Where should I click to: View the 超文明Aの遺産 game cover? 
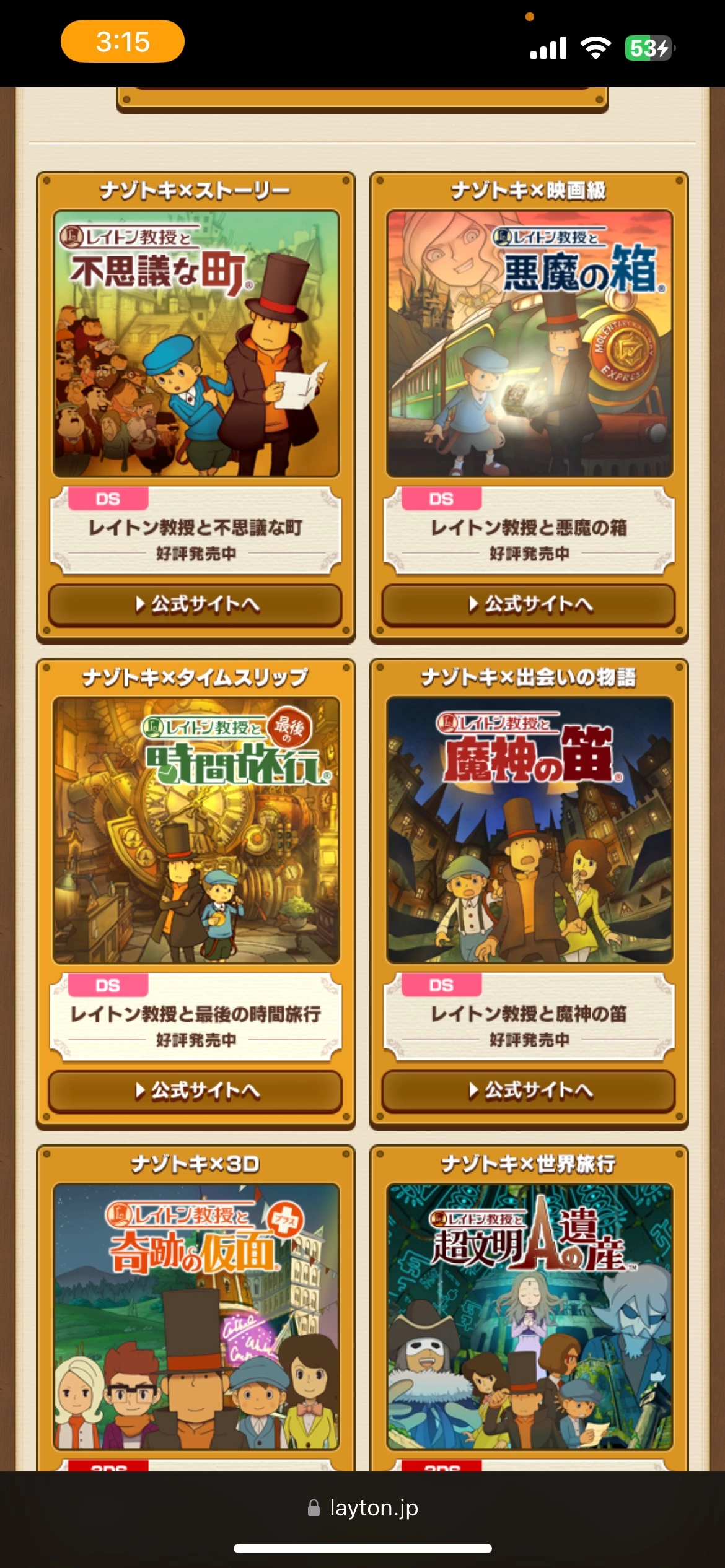click(529, 1317)
